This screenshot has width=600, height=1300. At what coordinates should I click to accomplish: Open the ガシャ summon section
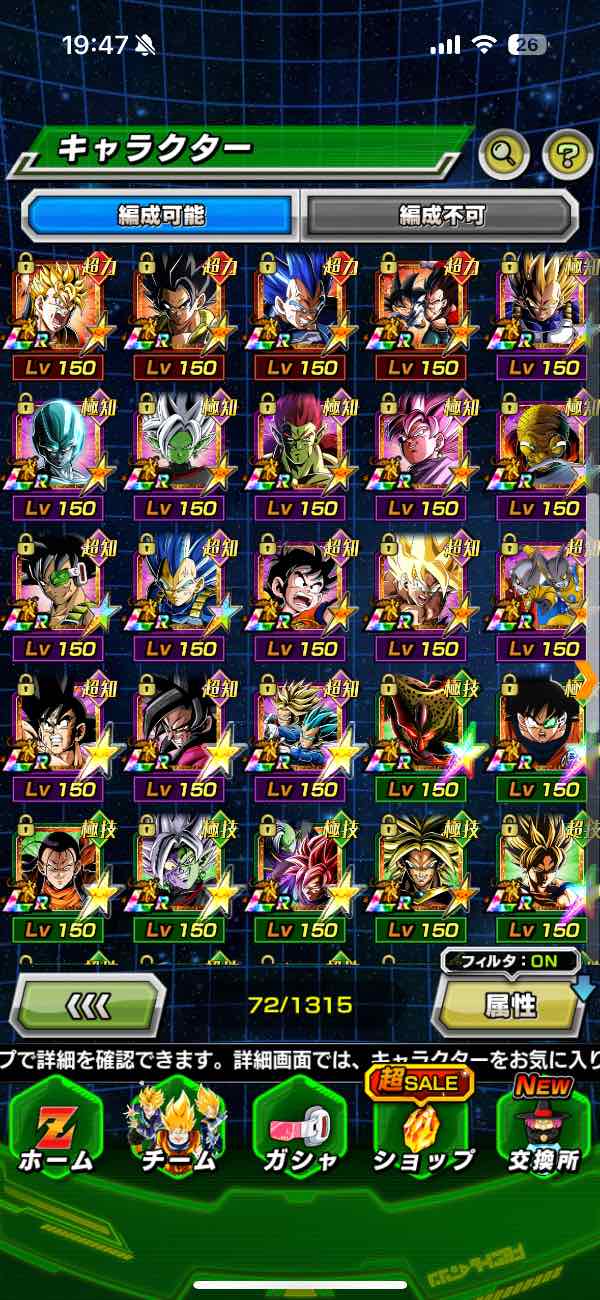[300, 1132]
